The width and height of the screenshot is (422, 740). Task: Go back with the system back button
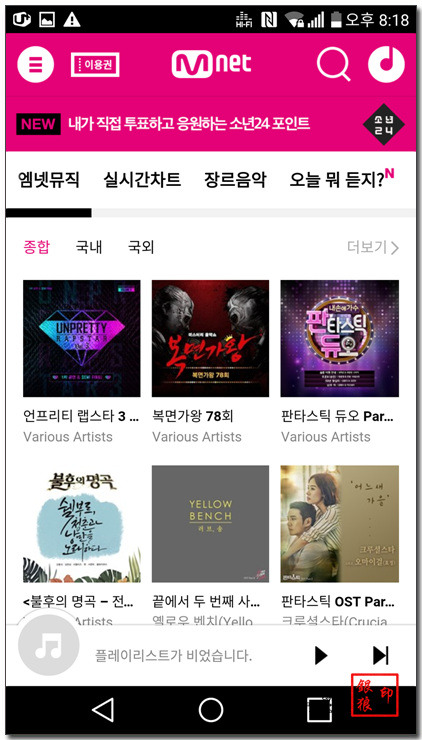coord(103,709)
